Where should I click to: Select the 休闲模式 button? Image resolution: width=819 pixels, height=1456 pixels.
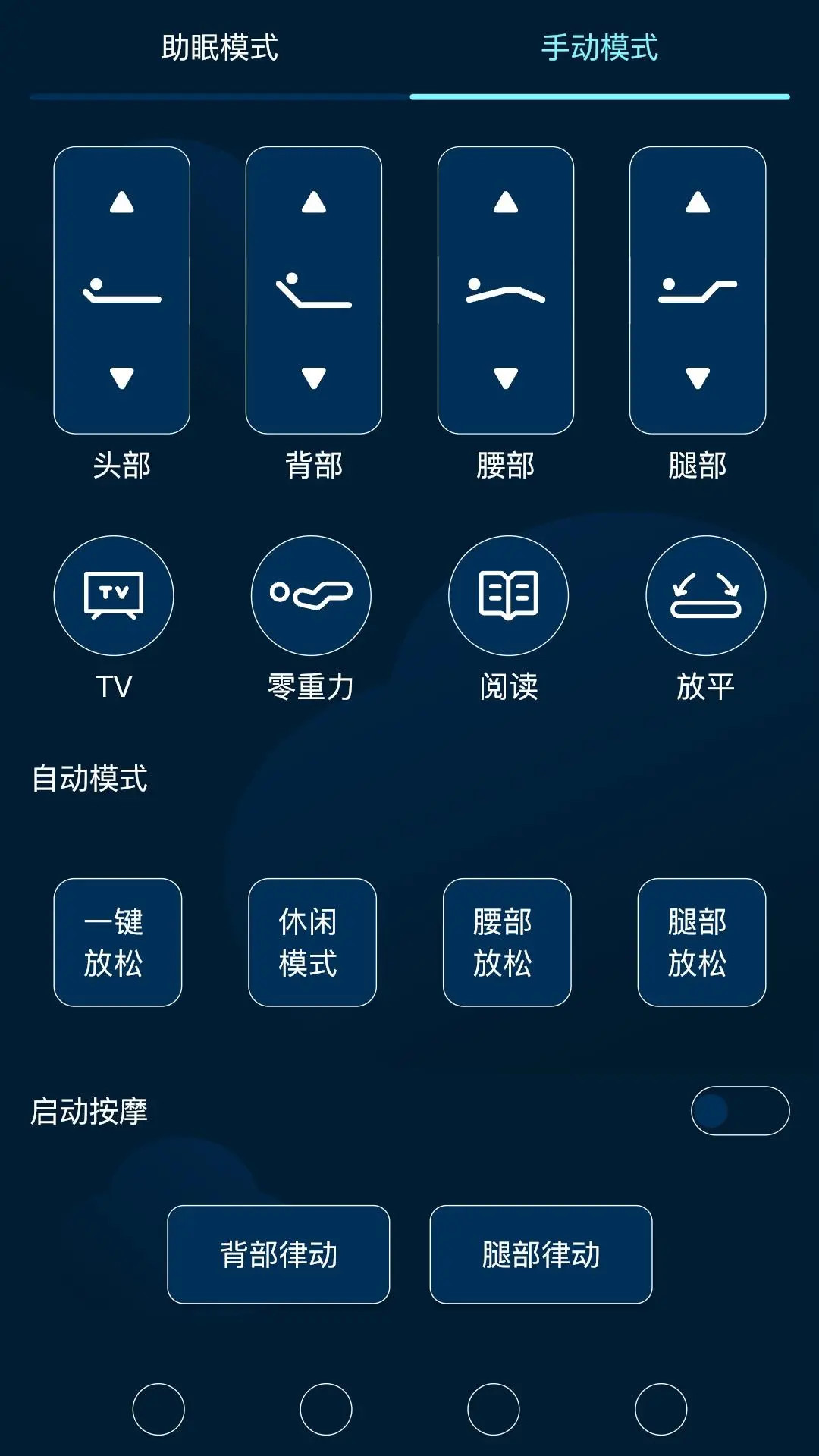313,943
